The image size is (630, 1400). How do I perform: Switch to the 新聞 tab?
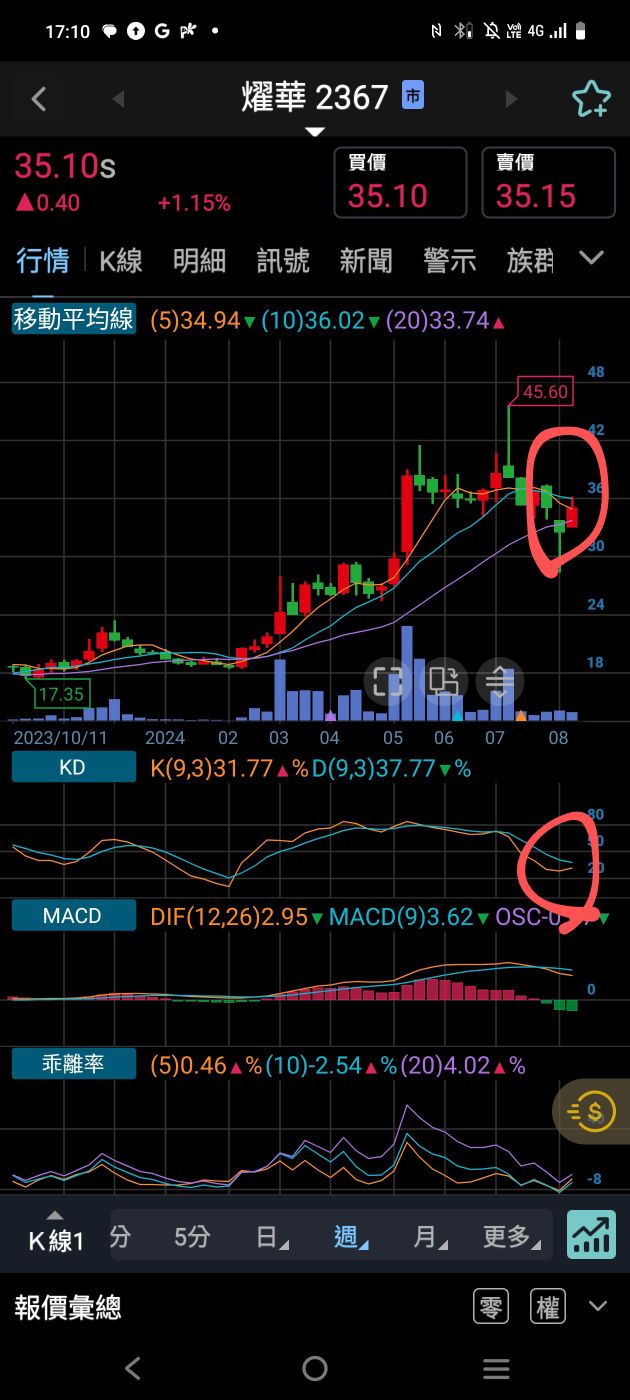[366, 261]
